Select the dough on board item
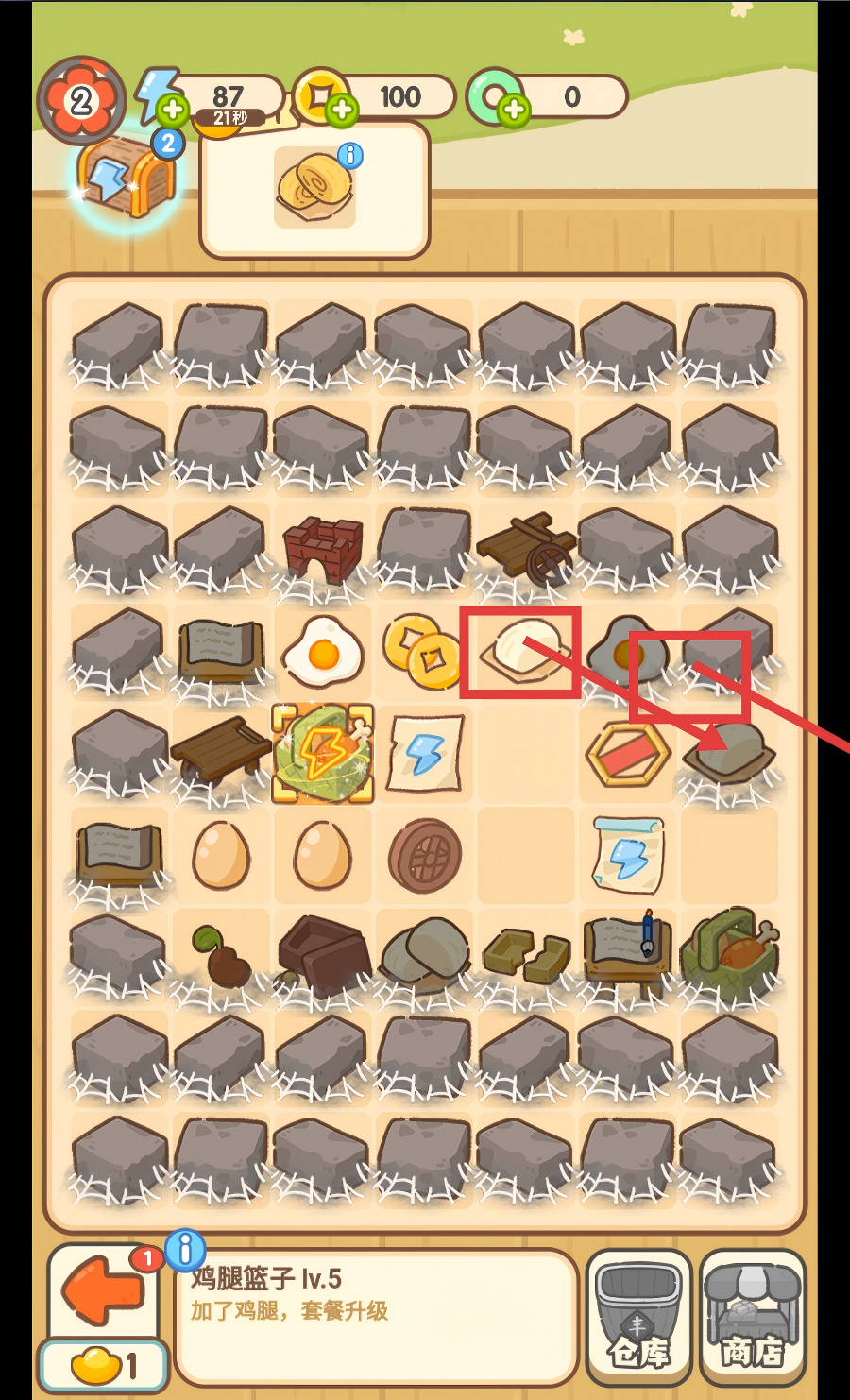 [525, 651]
